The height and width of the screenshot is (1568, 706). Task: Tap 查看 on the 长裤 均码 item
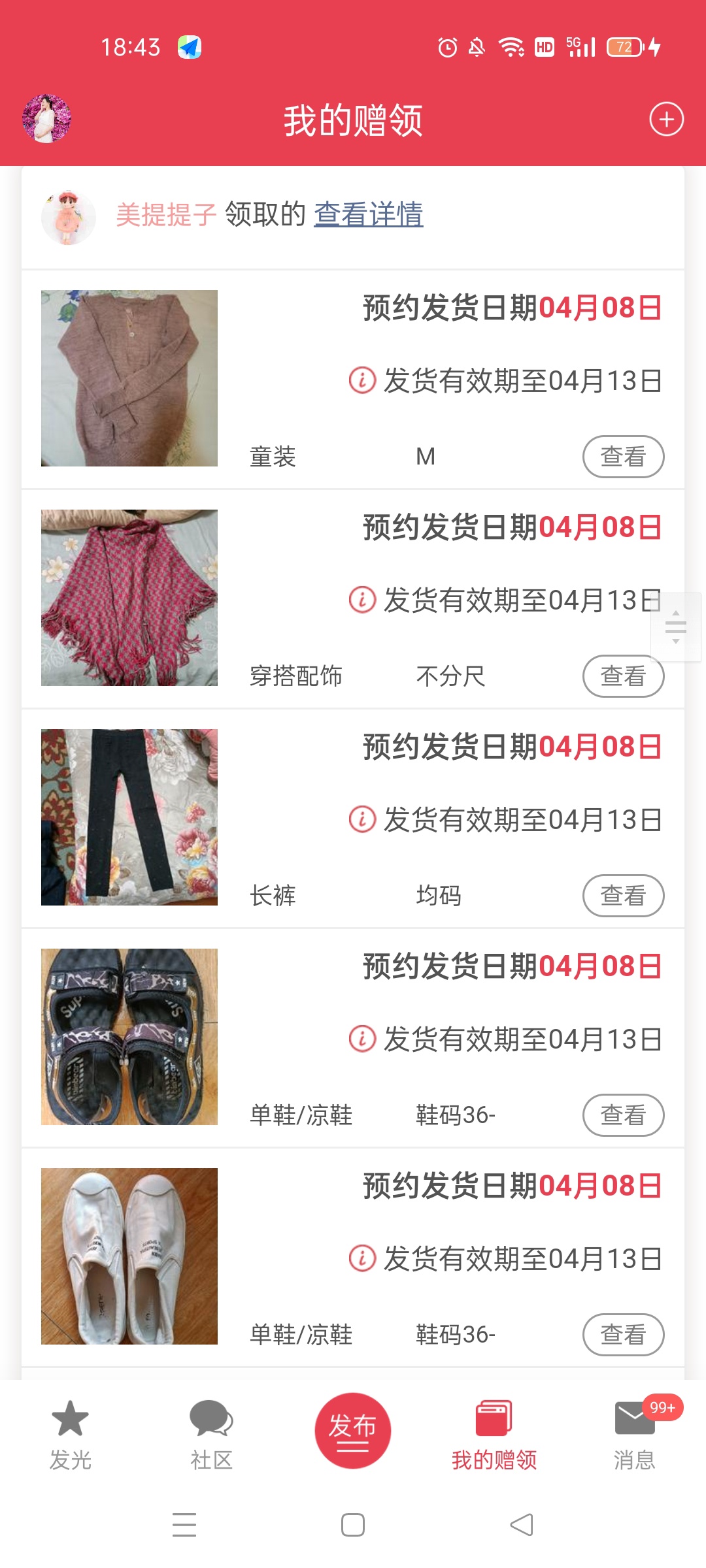click(623, 896)
